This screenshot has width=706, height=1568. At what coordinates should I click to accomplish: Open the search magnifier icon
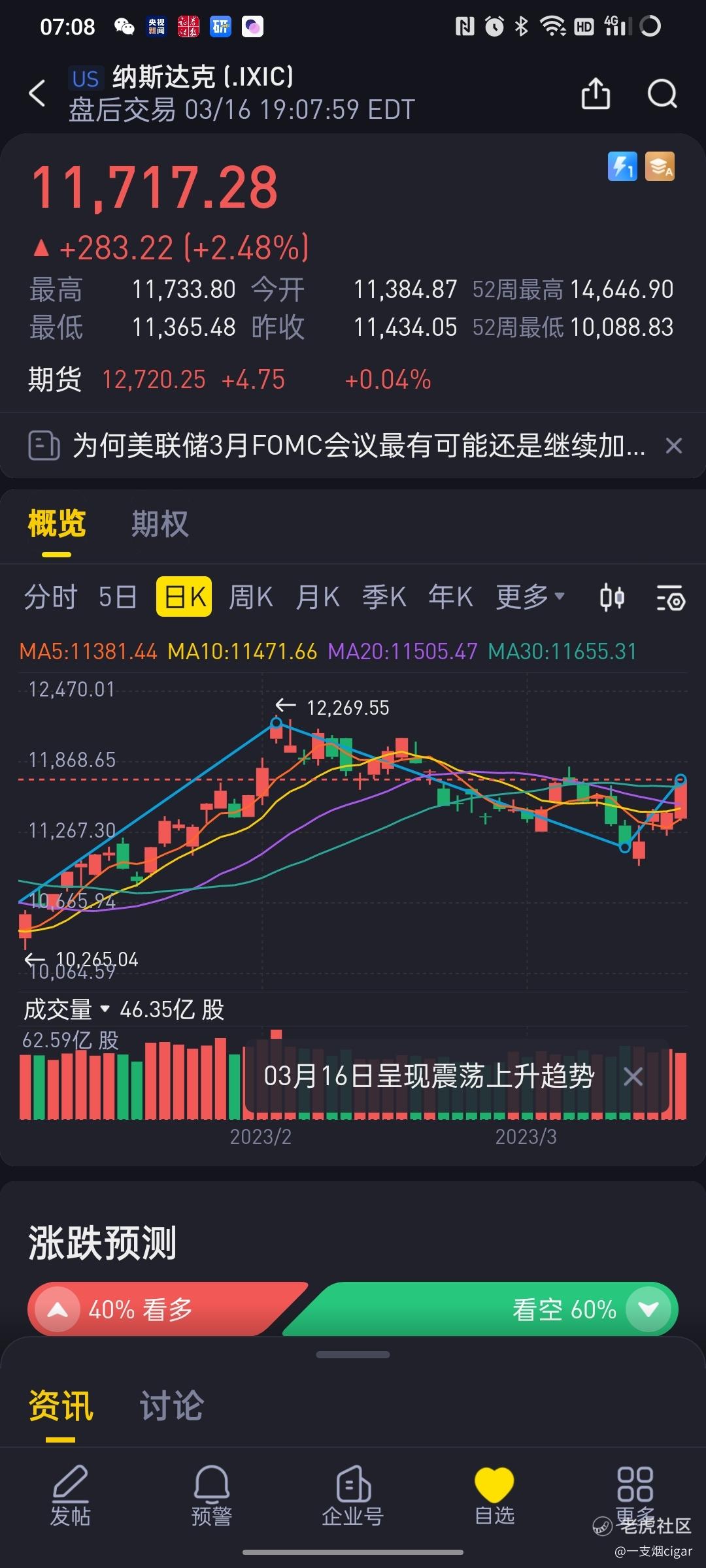tap(662, 93)
